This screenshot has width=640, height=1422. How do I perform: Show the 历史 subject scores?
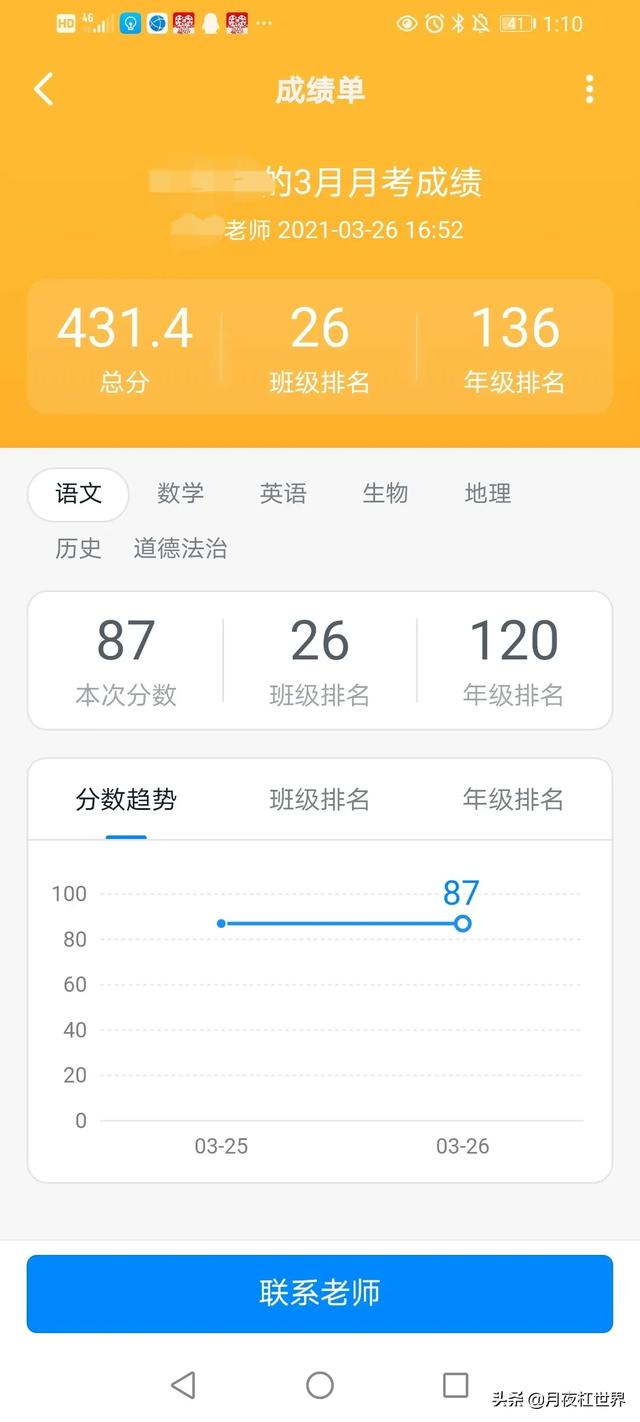coord(79,548)
